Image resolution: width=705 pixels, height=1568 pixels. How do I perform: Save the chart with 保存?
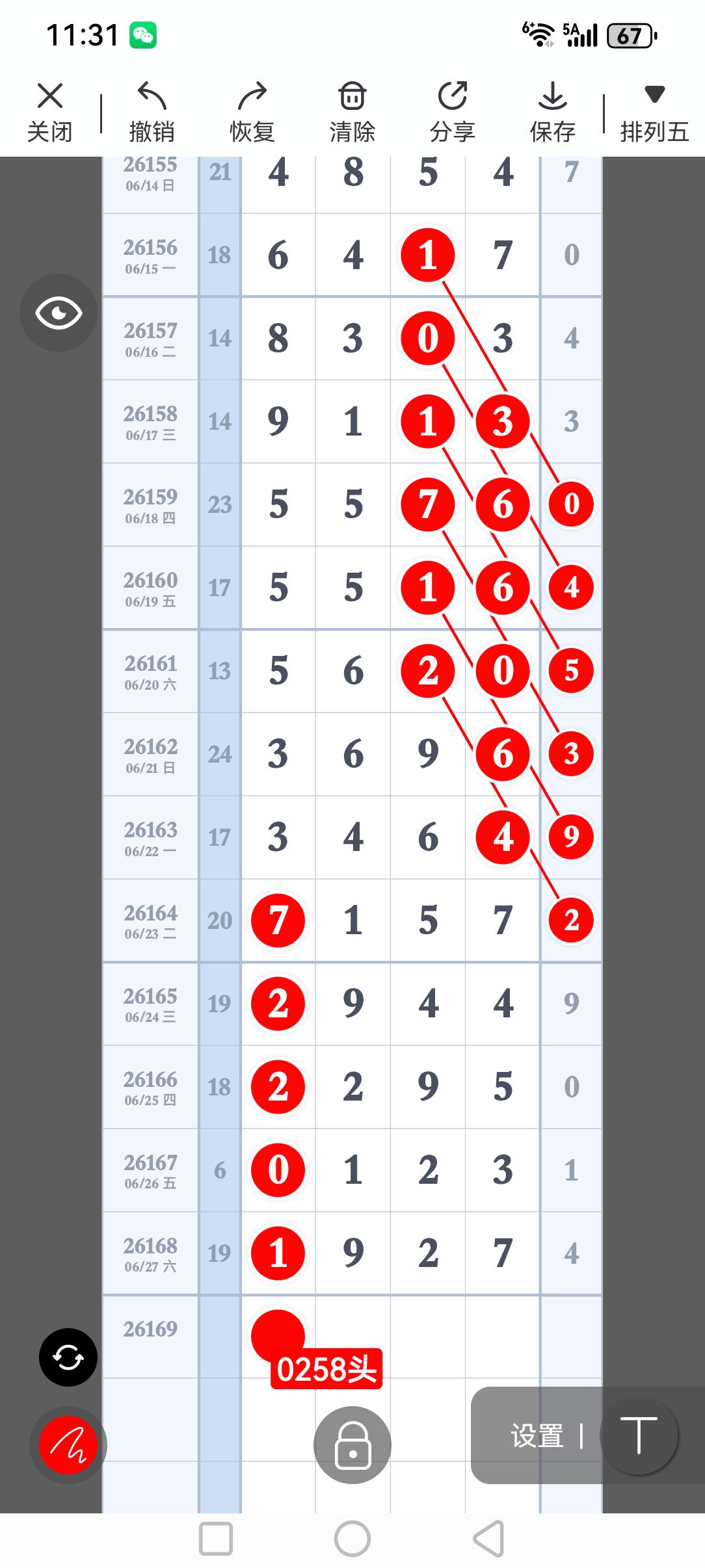tap(552, 112)
